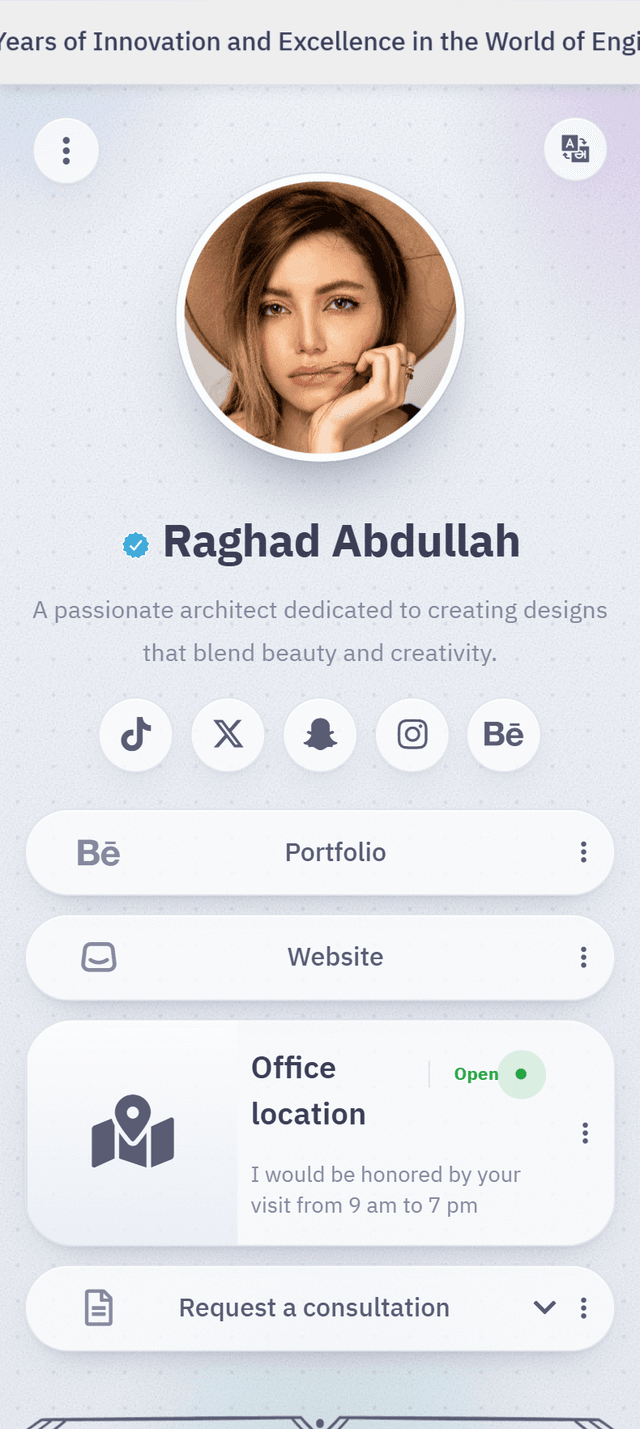The image size is (640, 1429).
Task: Open more options for Portfolio
Action: [x=584, y=852]
